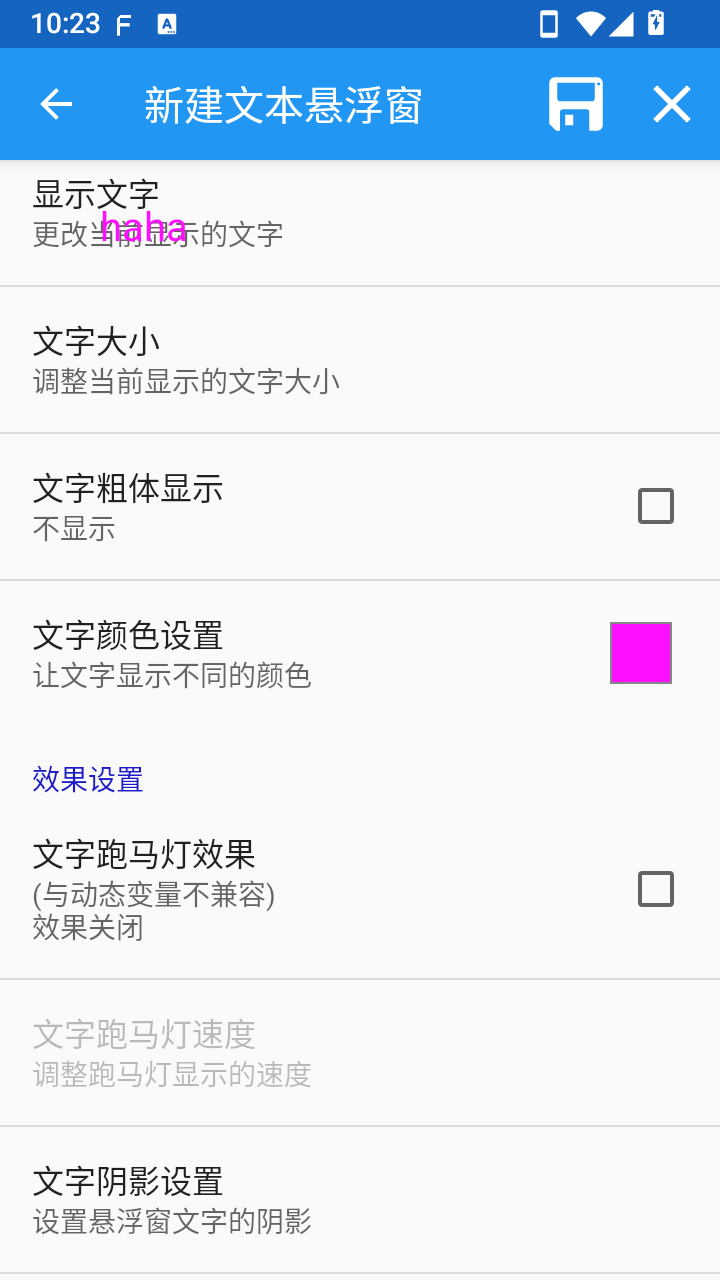The image size is (720, 1280).
Task: Save the new text floating window
Action: click(576, 104)
